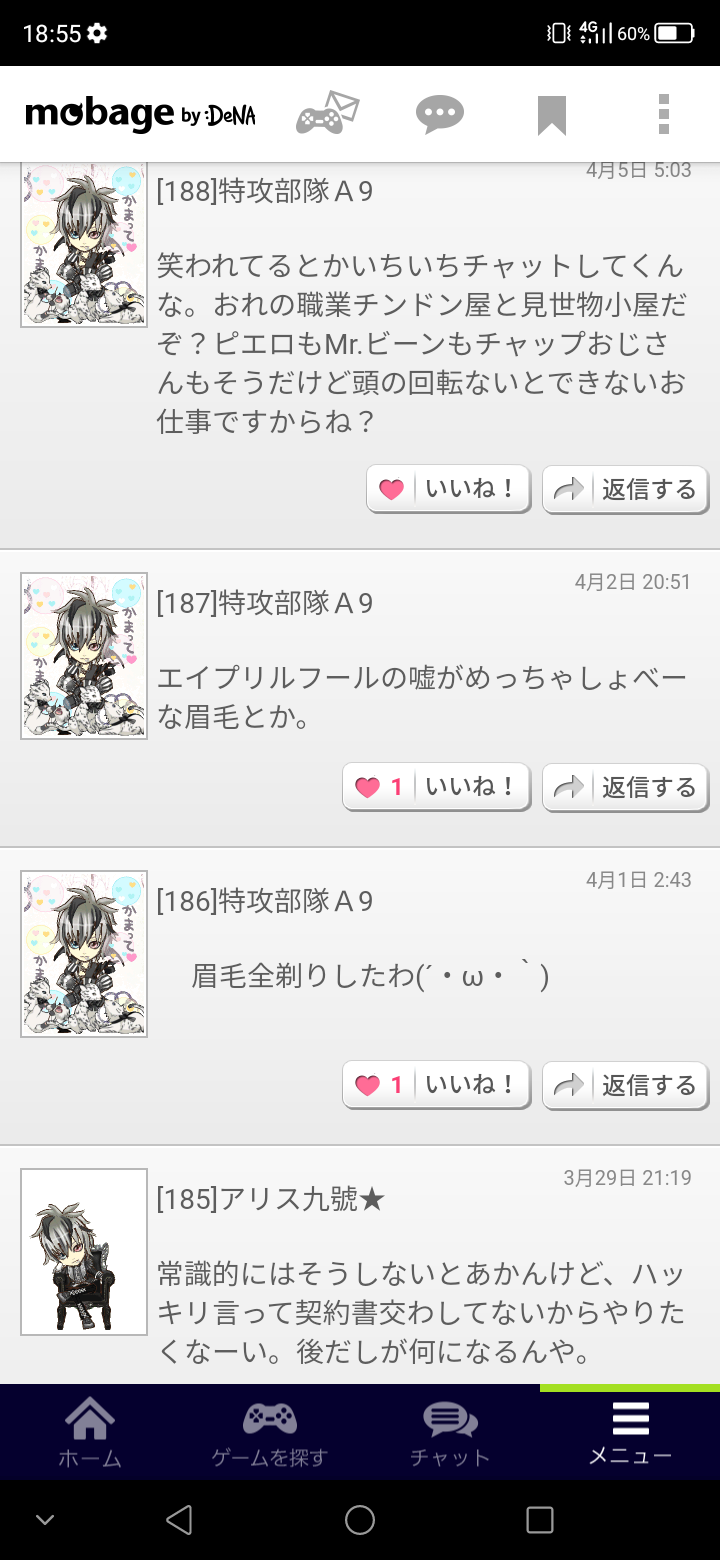720x1560 pixels.
Task: Open avatar of post [186] author
Action: [x=84, y=954]
